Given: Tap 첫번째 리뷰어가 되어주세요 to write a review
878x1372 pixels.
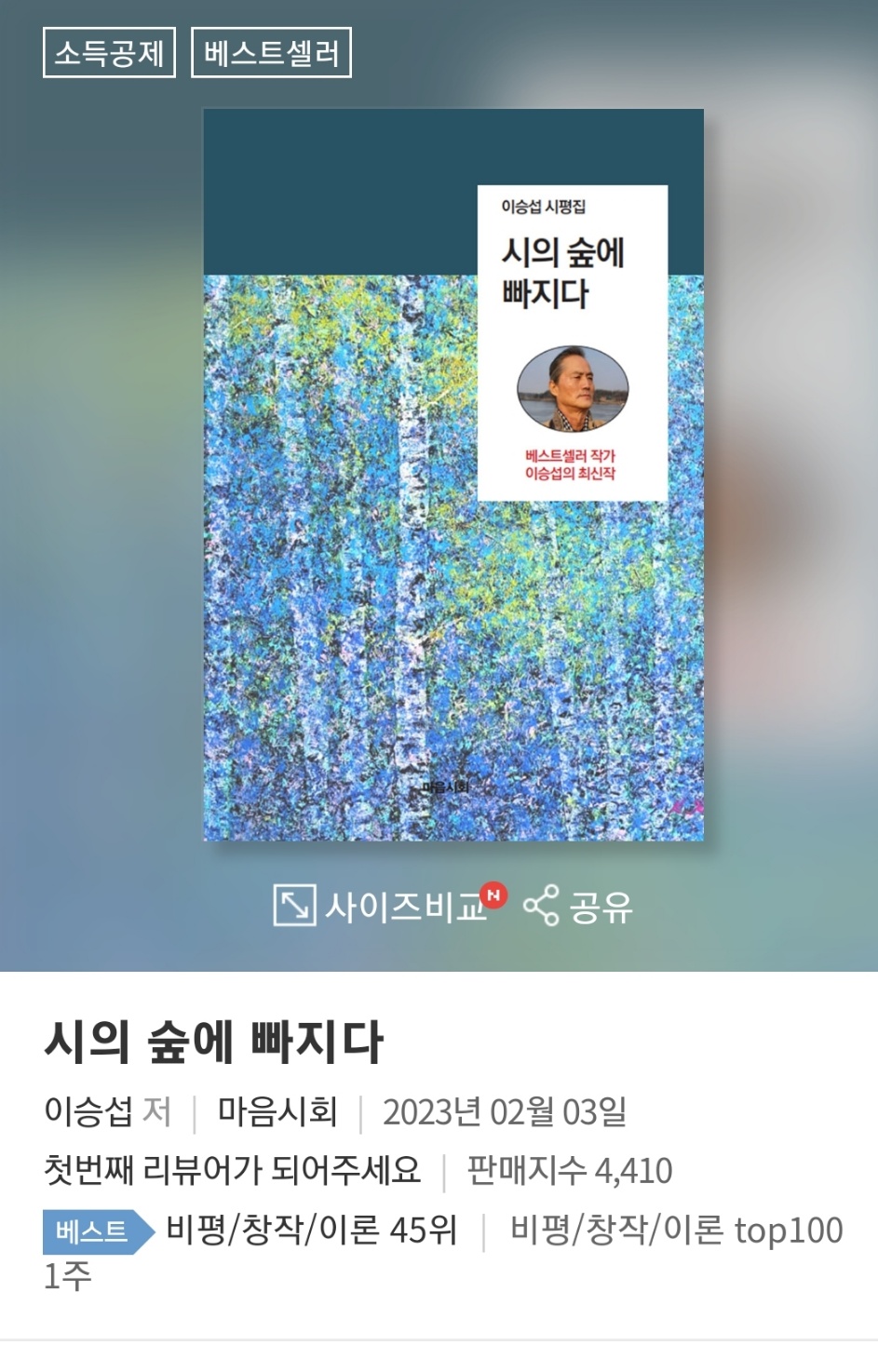Looking at the screenshot, I should [232, 1170].
